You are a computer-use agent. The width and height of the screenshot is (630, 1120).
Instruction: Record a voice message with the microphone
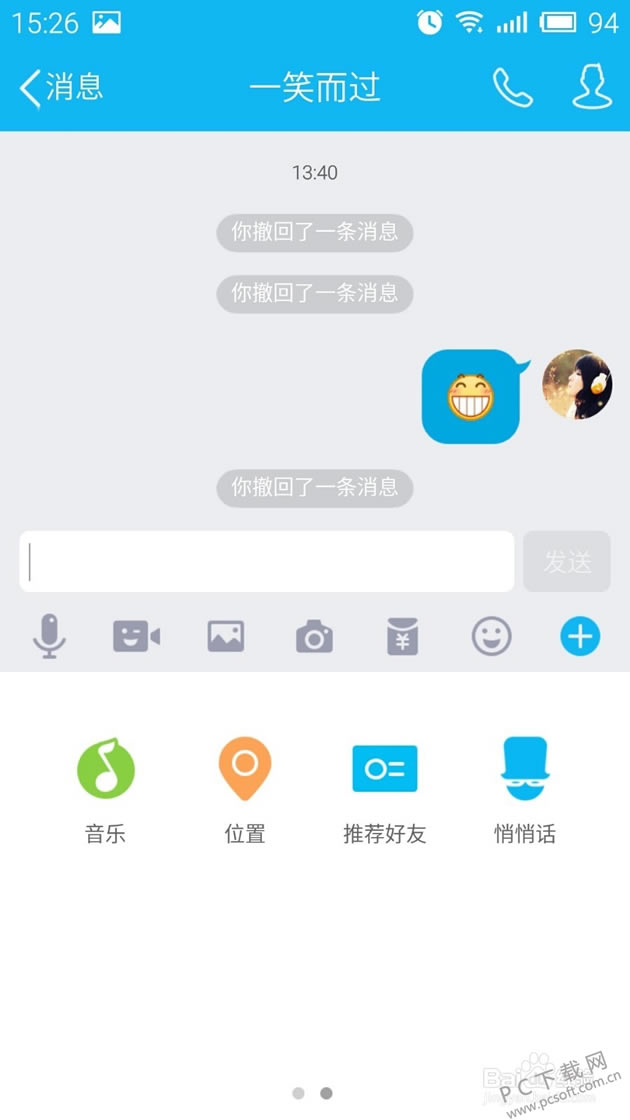pyautogui.click(x=49, y=636)
